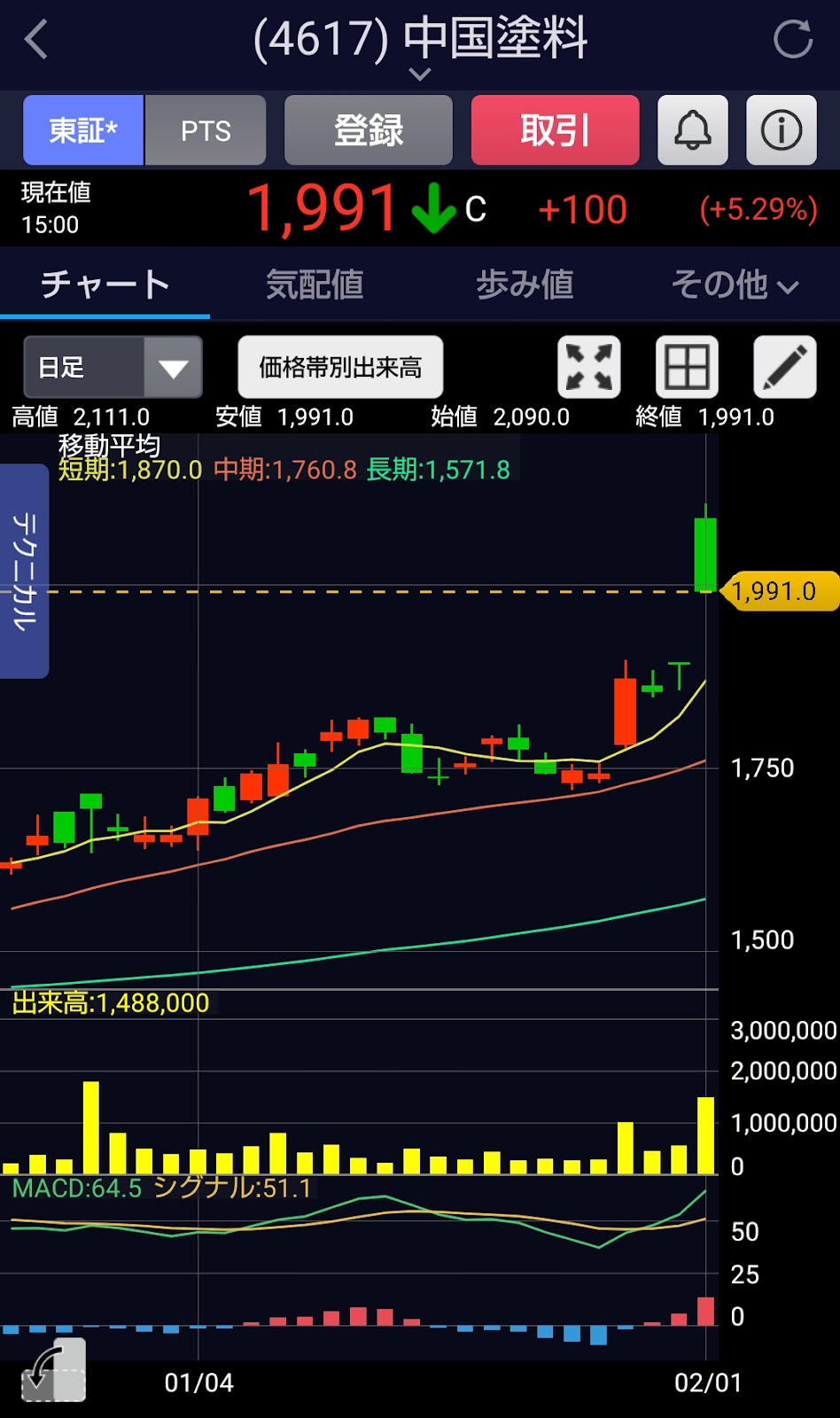
Task: Switch to the 気配値 tab
Action: coord(315,284)
